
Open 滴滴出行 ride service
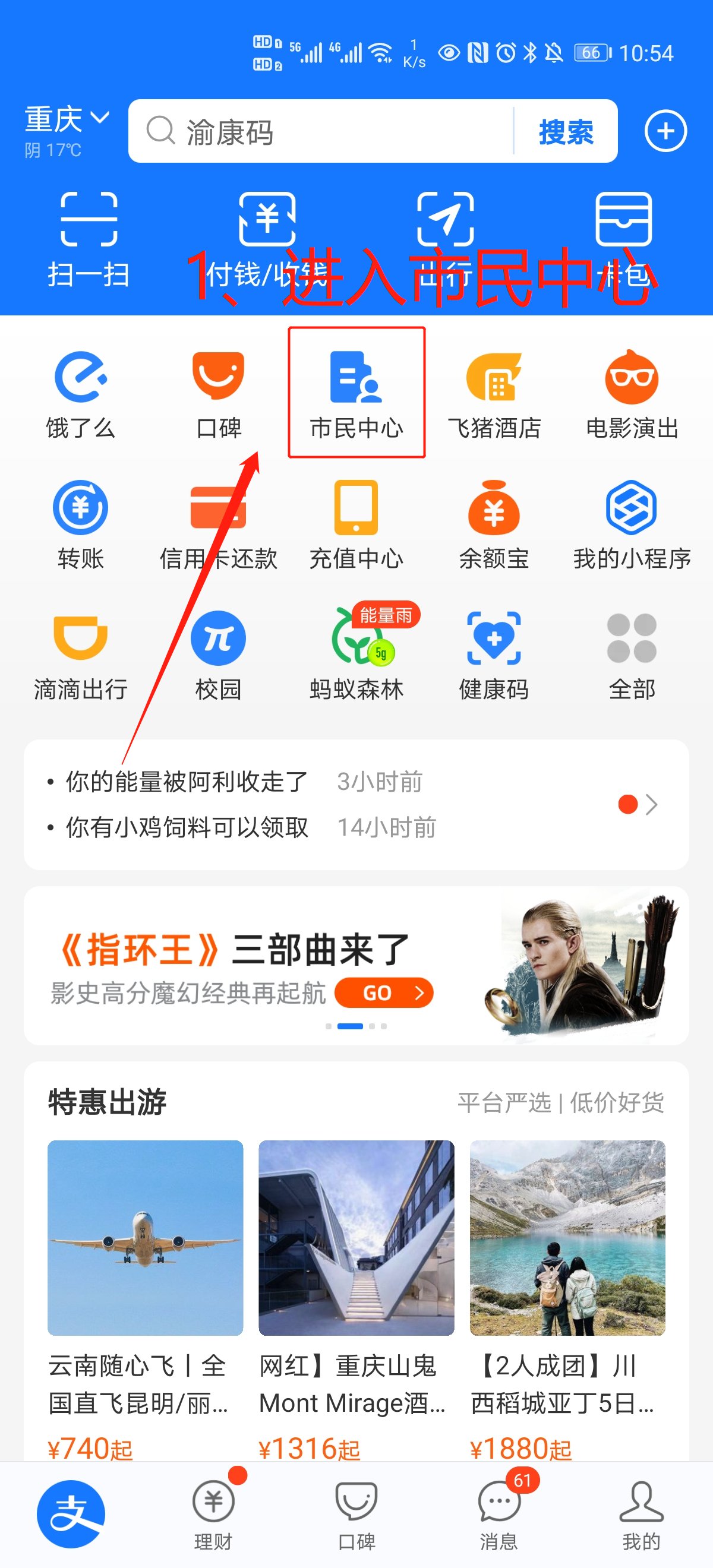(80, 655)
